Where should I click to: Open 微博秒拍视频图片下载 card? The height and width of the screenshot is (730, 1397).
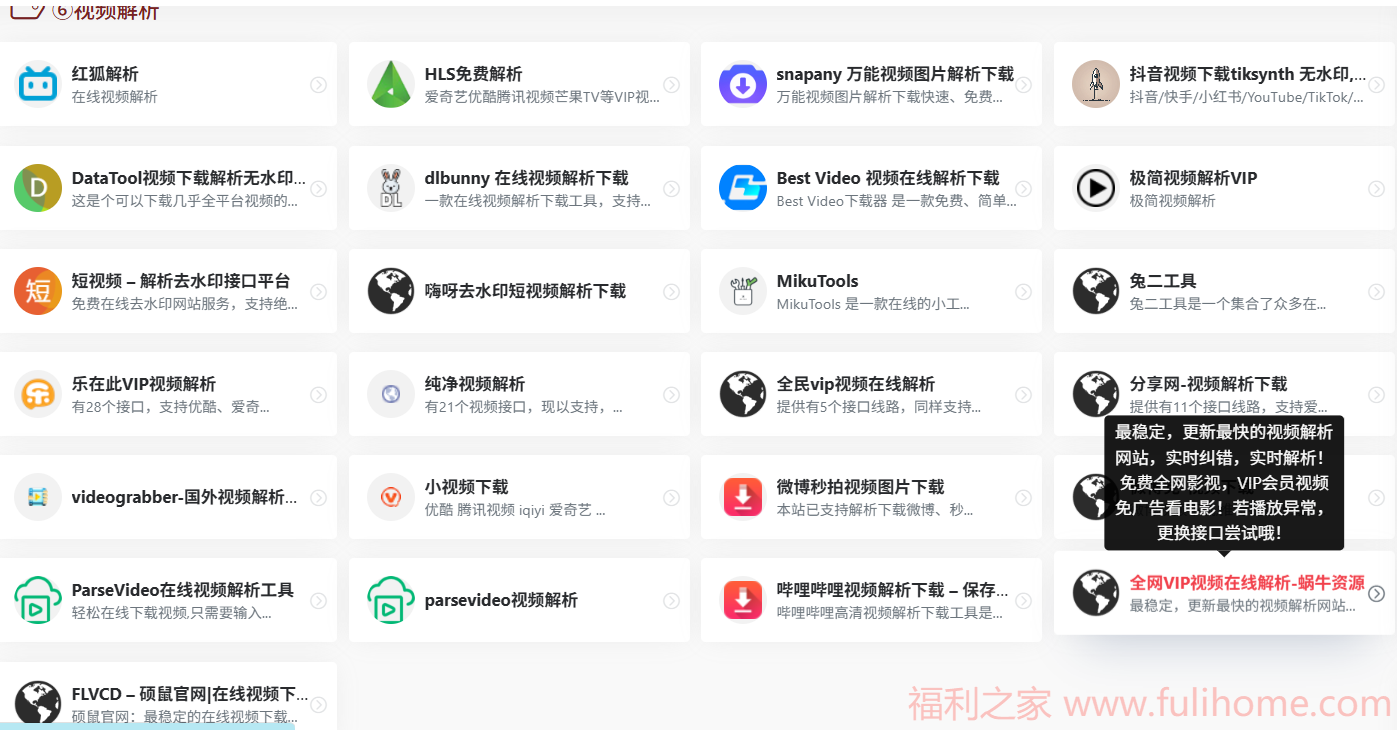(860, 487)
